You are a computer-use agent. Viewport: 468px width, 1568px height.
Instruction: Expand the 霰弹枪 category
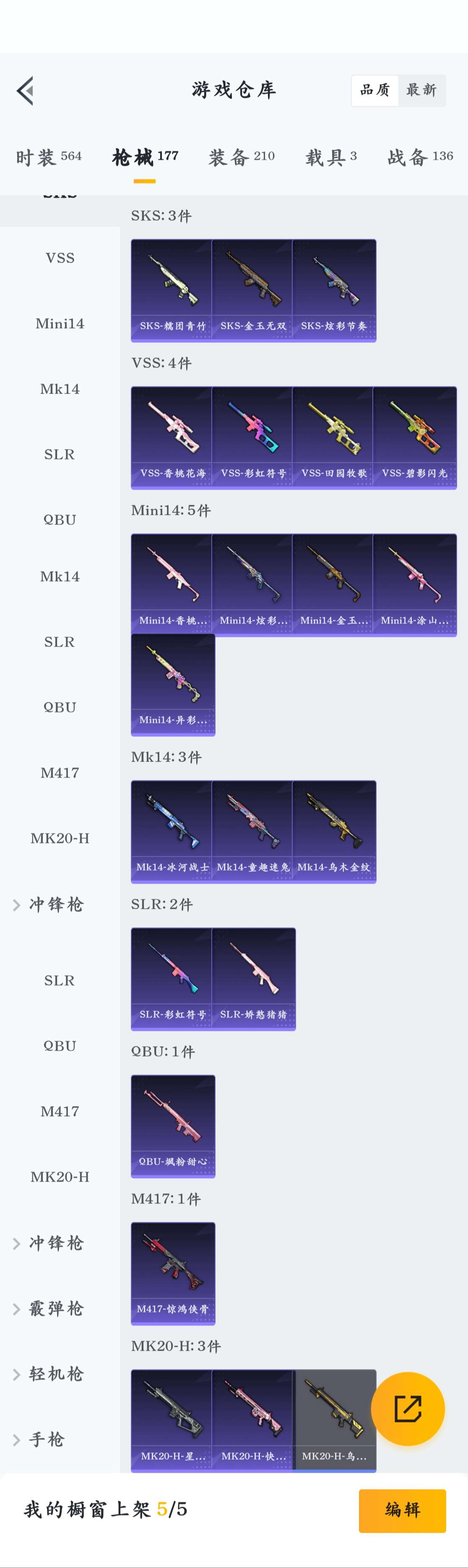[x=55, y=1308]
